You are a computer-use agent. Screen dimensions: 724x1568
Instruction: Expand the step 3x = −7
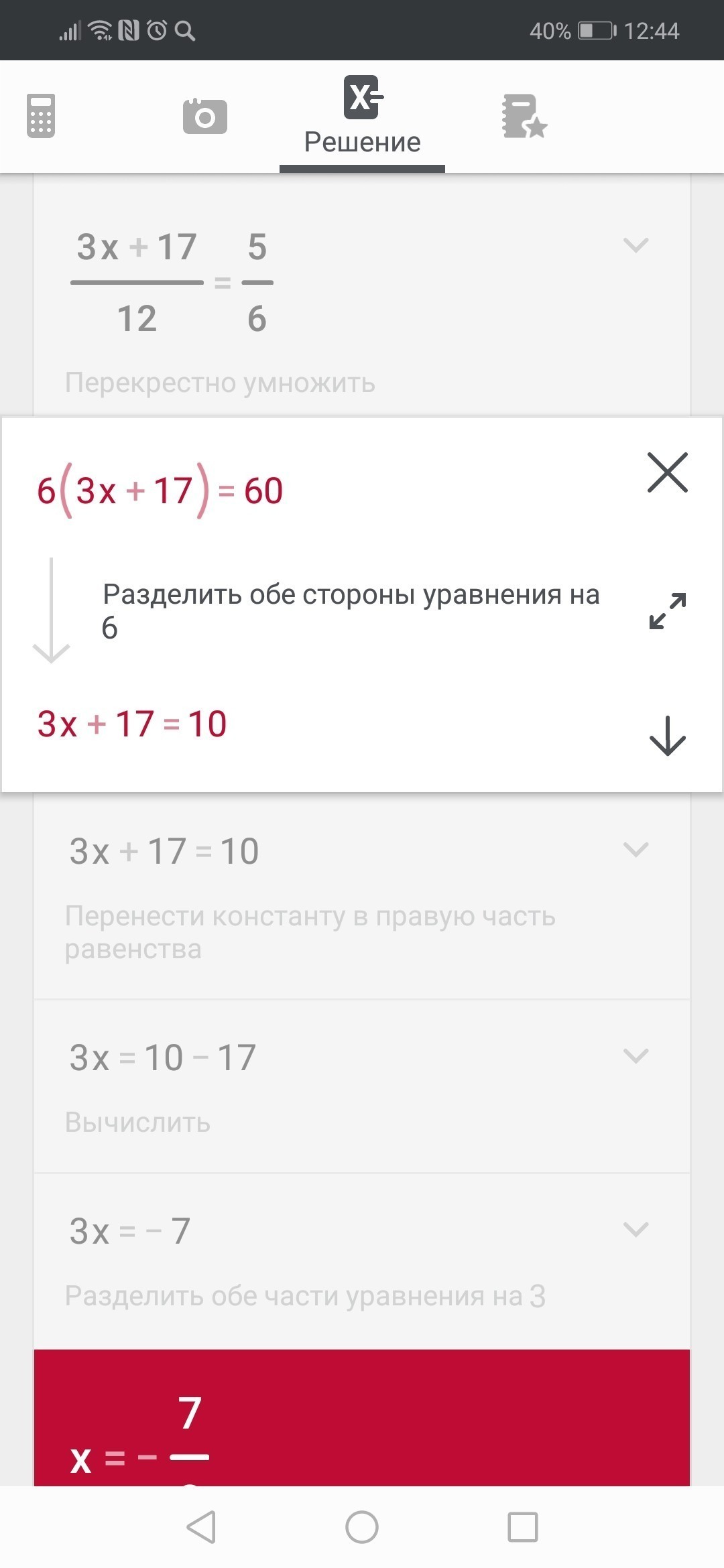[x=635, y=1229]
